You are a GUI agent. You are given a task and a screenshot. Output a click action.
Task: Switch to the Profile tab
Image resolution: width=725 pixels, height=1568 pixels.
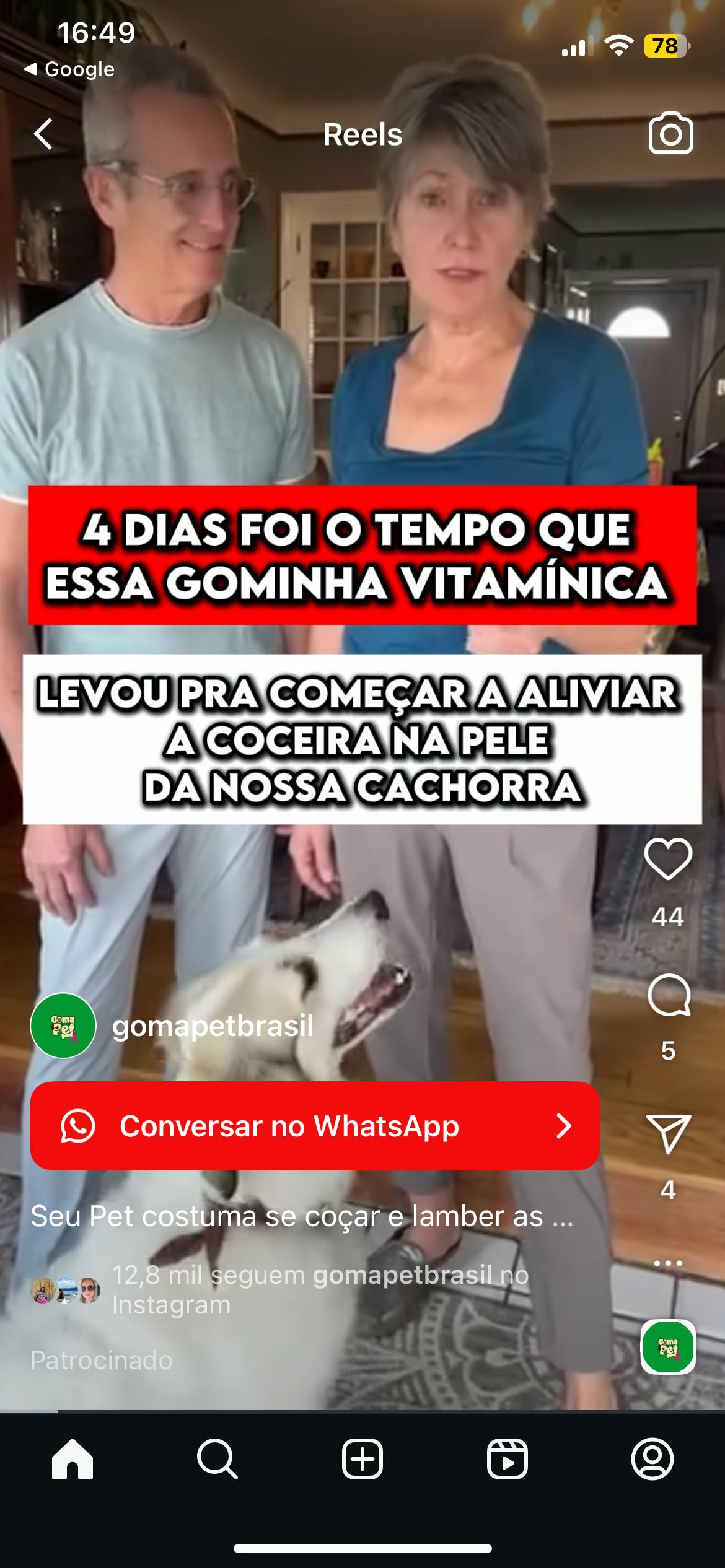click(x=652, y=1459)
